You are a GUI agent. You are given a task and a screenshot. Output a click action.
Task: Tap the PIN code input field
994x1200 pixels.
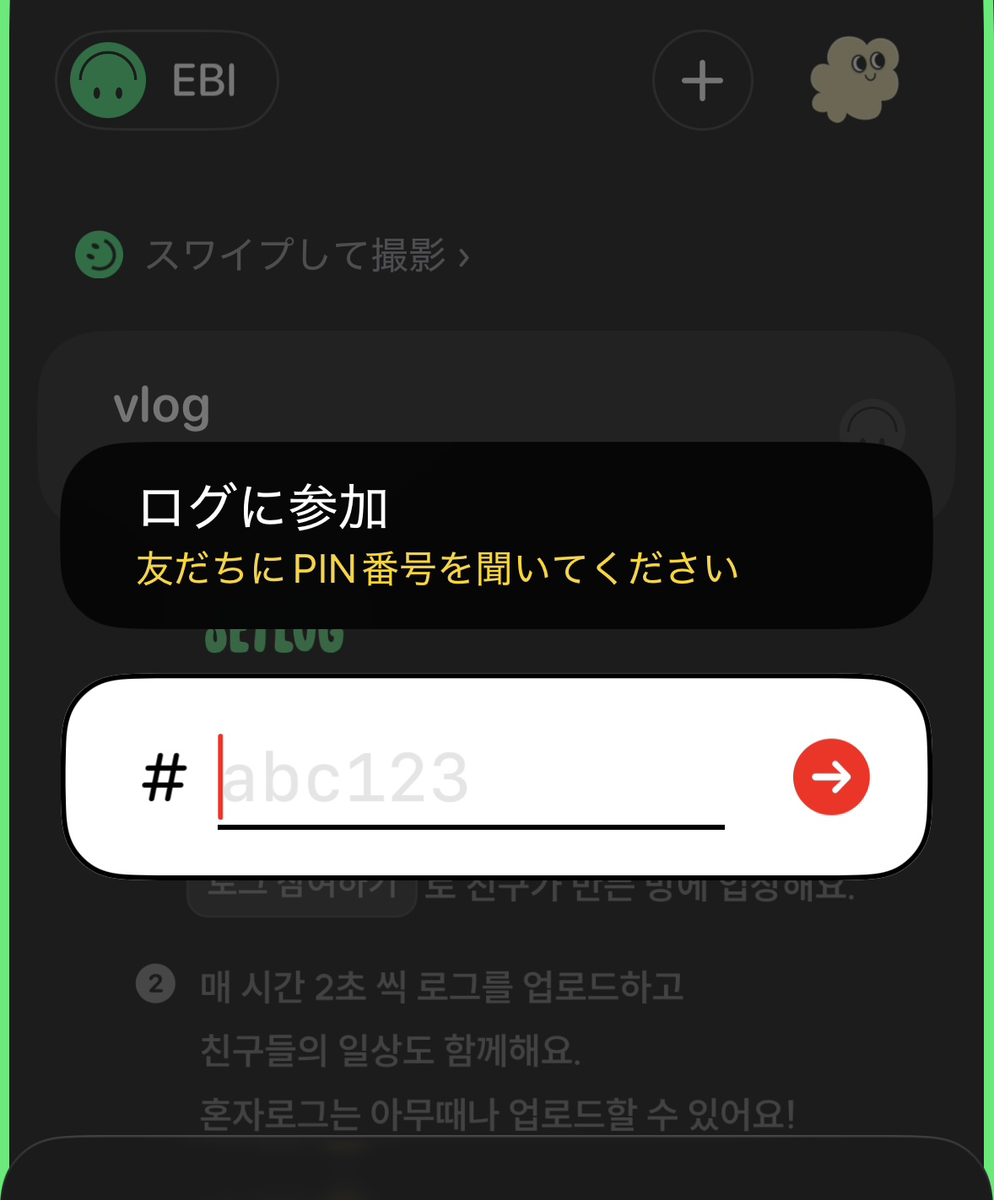click(470, 778)
